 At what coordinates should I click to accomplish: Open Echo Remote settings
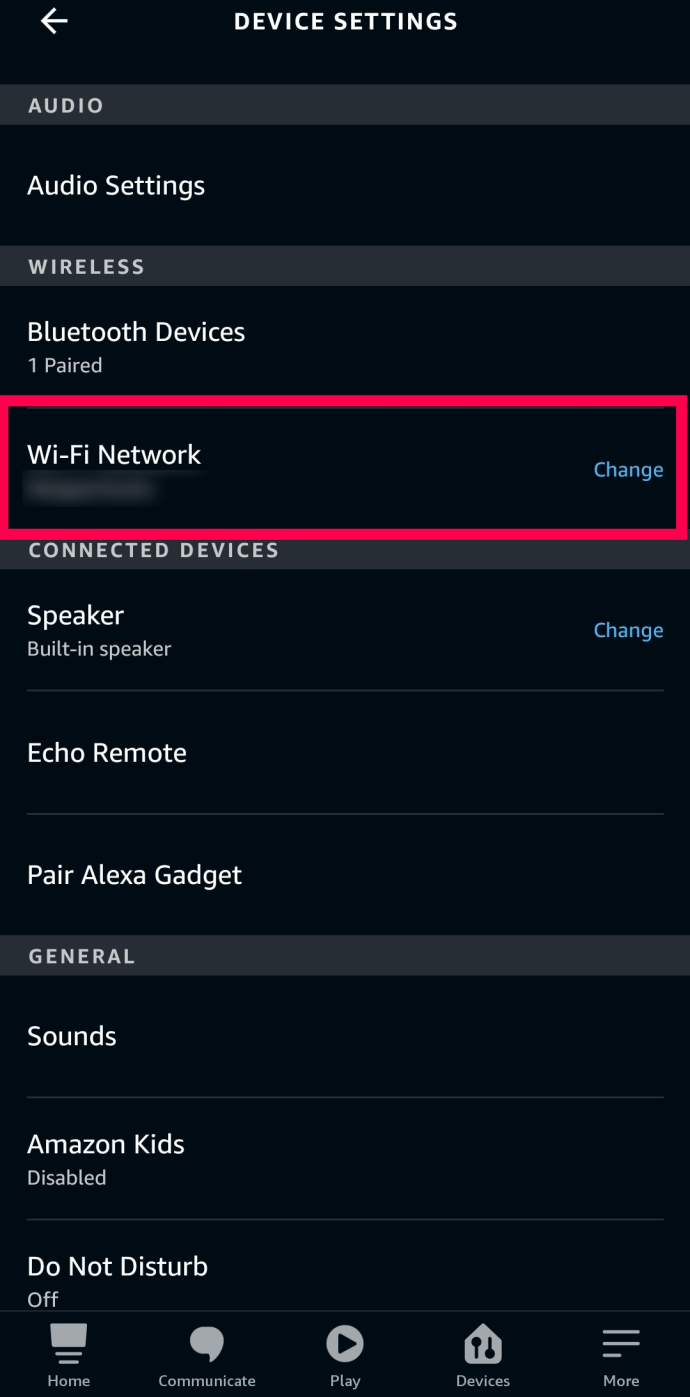[345, 752]
